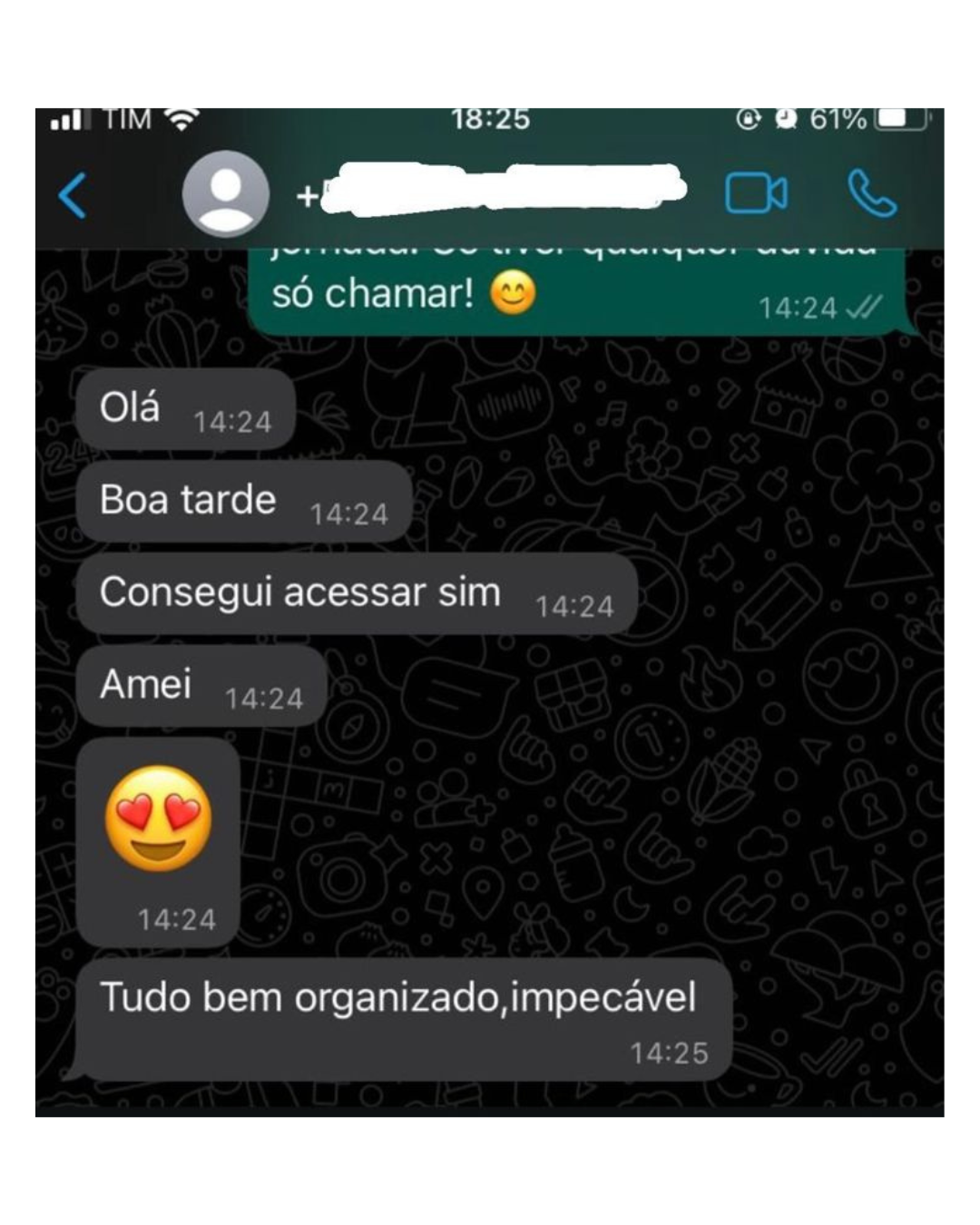The height and width of the screenshot is (1225, 980).
Task: Start a video call with this contact
Action: [756, 193]
